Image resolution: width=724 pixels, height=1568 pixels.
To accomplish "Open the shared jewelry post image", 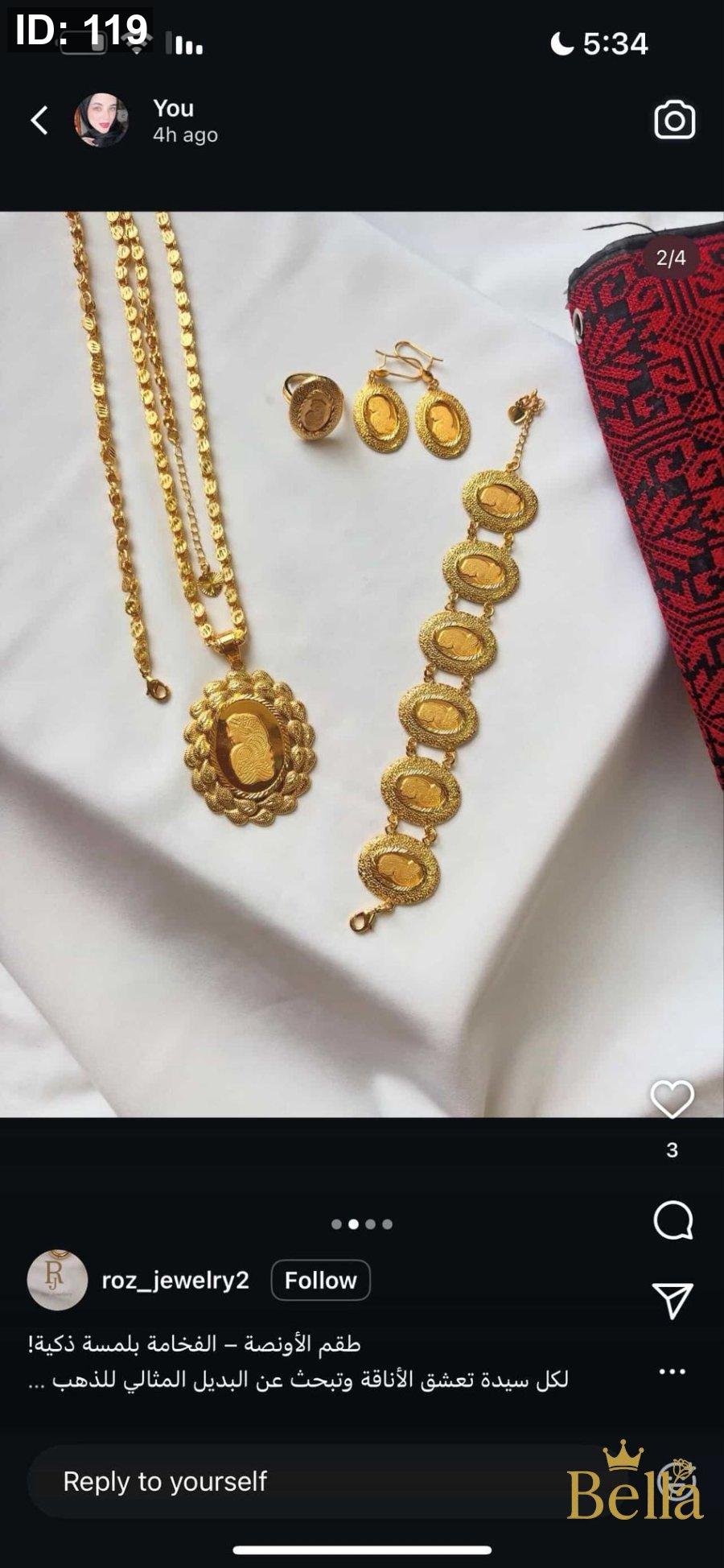I will tap(362, 664).
